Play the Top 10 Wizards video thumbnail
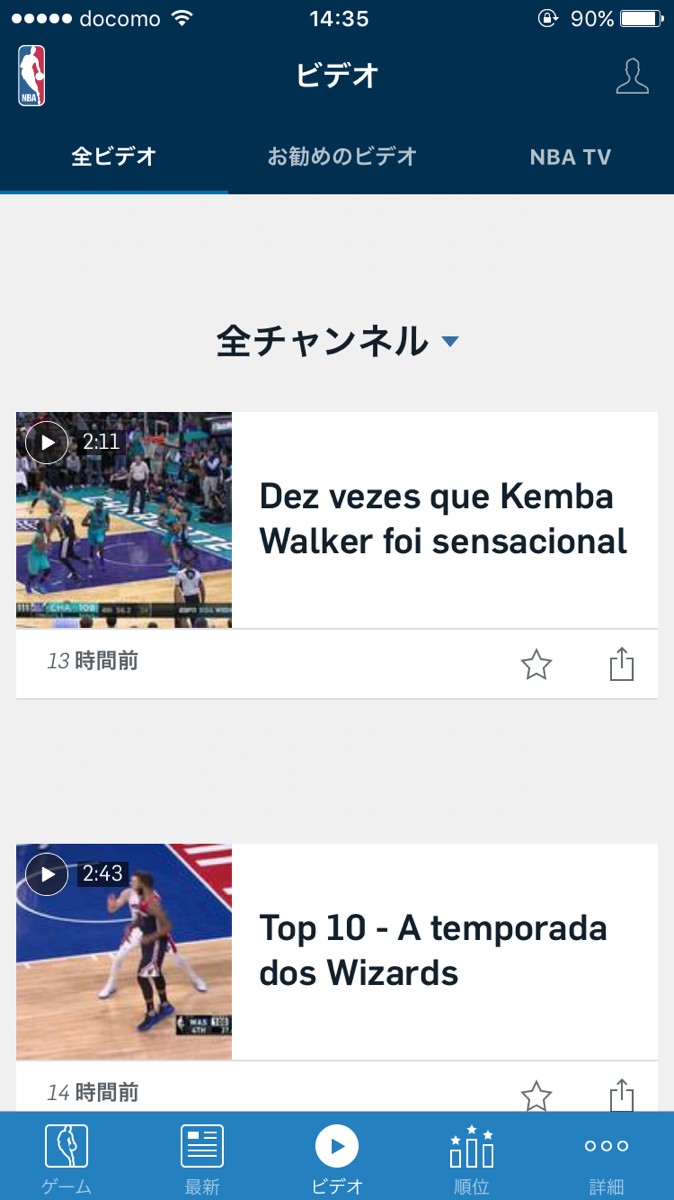Screen dimensions: 674x1200 pos(124,952)
